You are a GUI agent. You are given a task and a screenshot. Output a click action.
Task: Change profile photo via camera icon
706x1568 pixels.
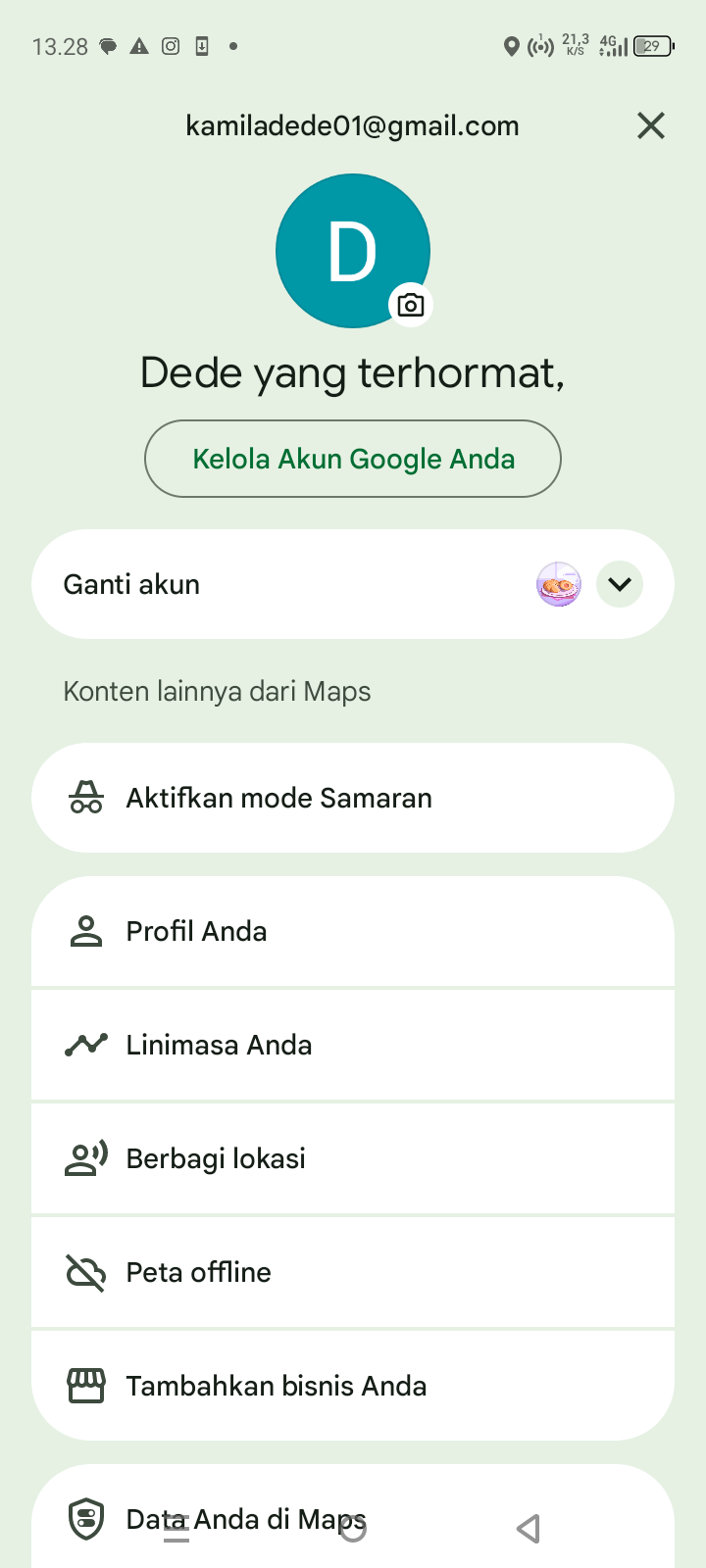[x=411, y=305]
